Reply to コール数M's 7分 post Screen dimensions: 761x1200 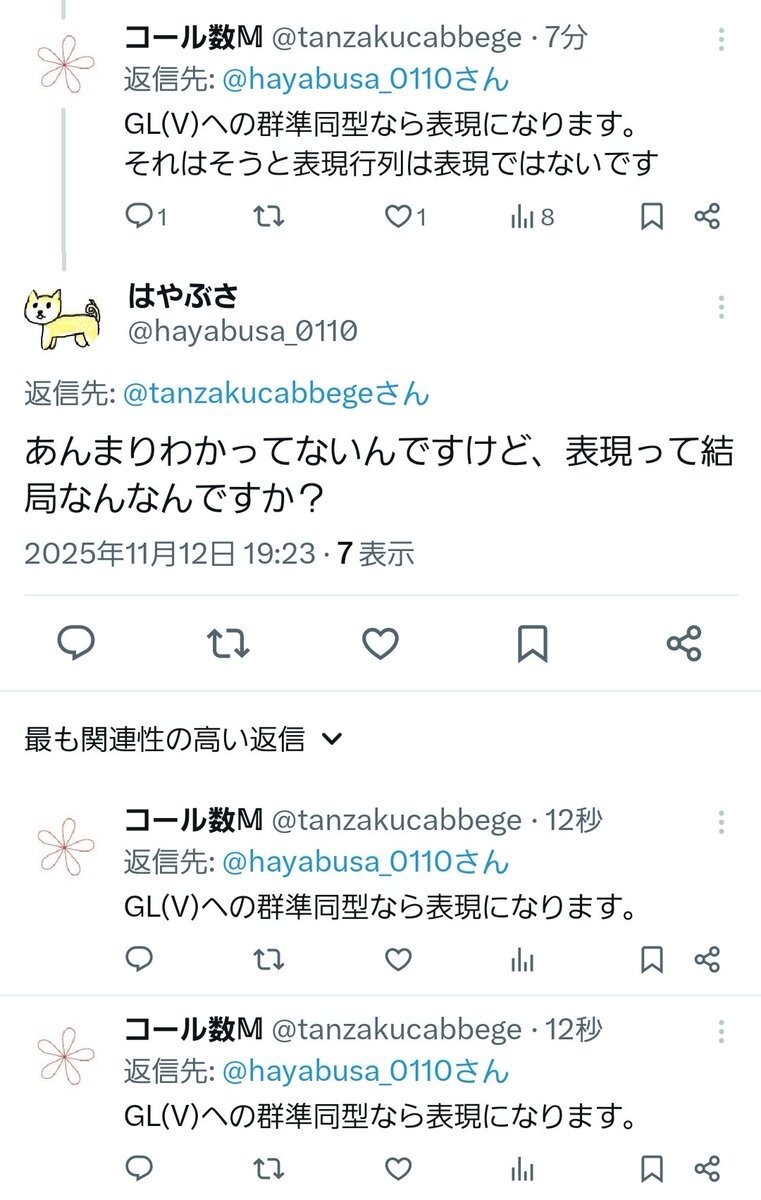pyautogui.click(x=146, y=216)
